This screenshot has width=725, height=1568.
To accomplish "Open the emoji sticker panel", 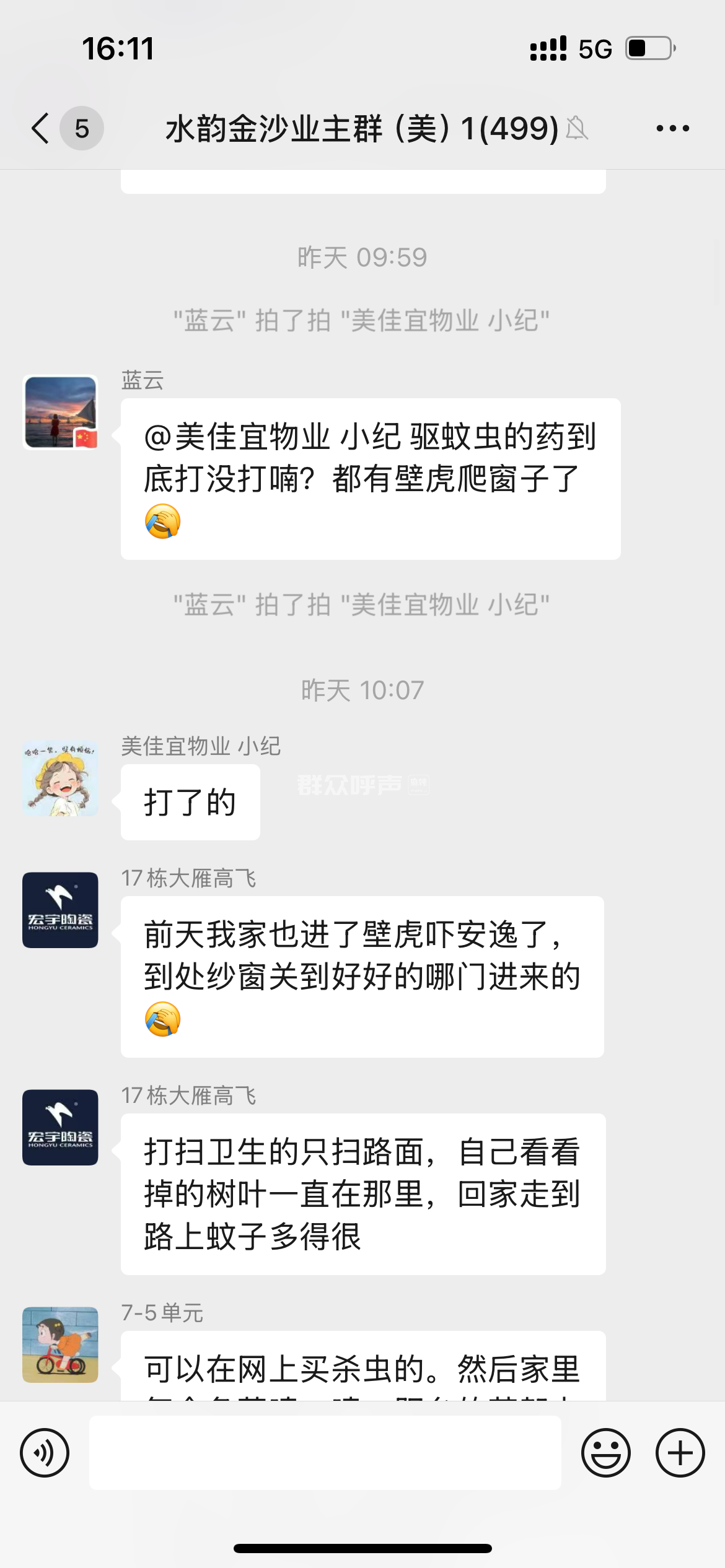I will pos(605,1452).
